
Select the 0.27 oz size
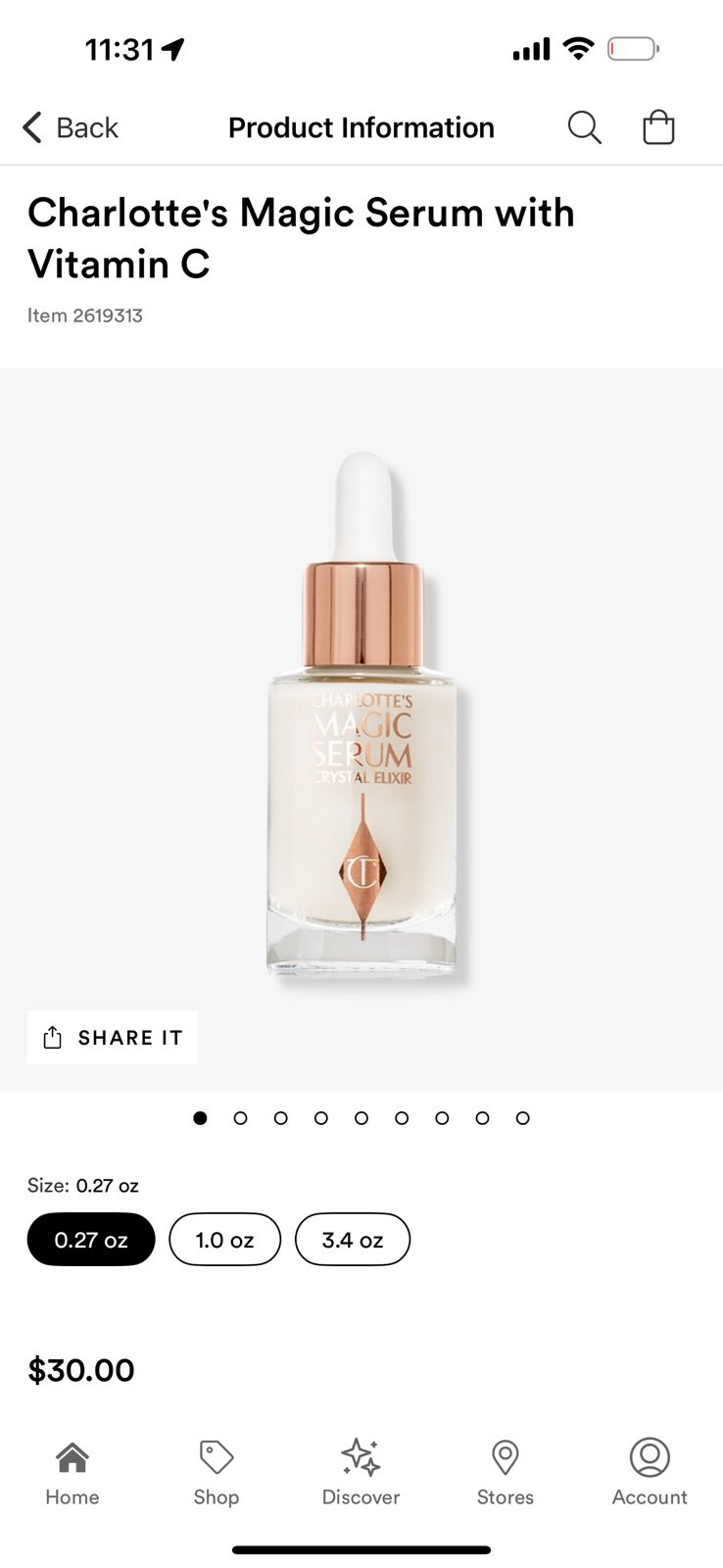(91, 1240)
